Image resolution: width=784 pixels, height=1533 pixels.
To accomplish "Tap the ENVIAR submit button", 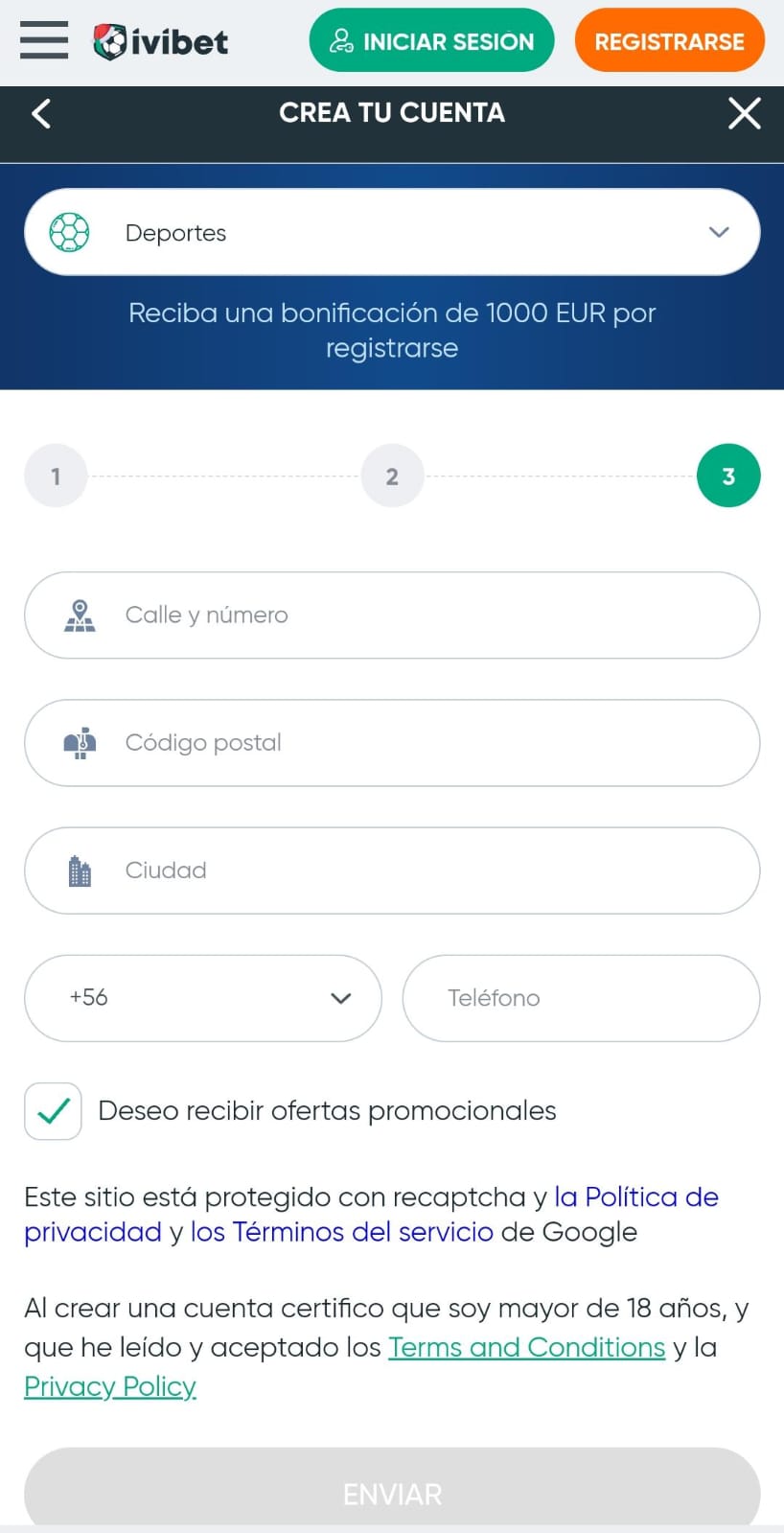I will 392,1492.
